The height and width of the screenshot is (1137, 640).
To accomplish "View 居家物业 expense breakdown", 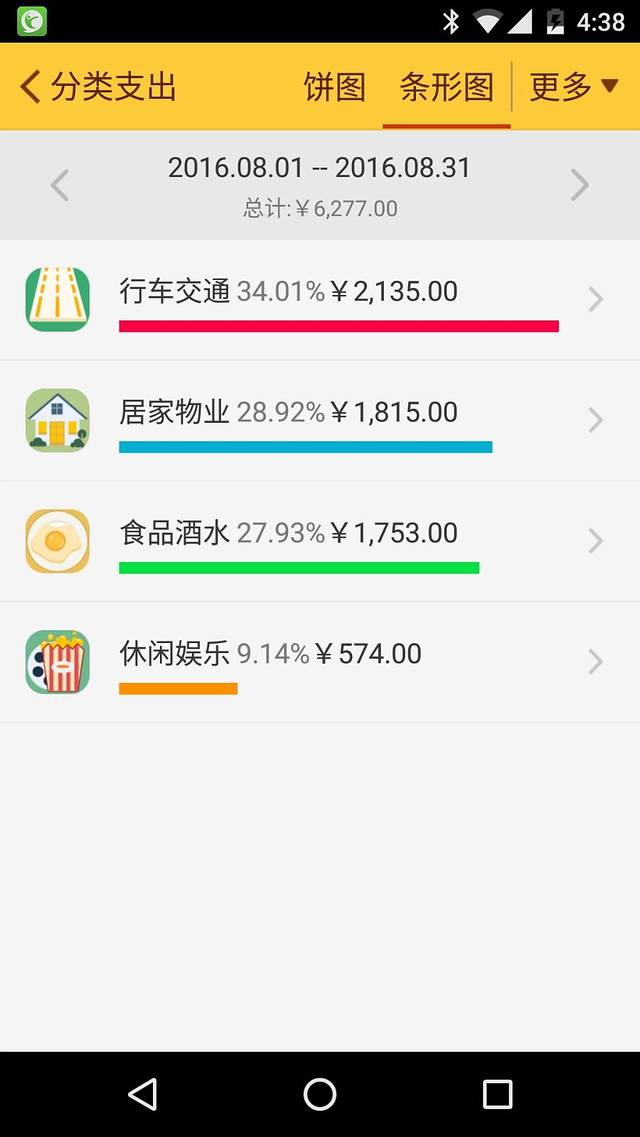I will click(x=320, y=421).
